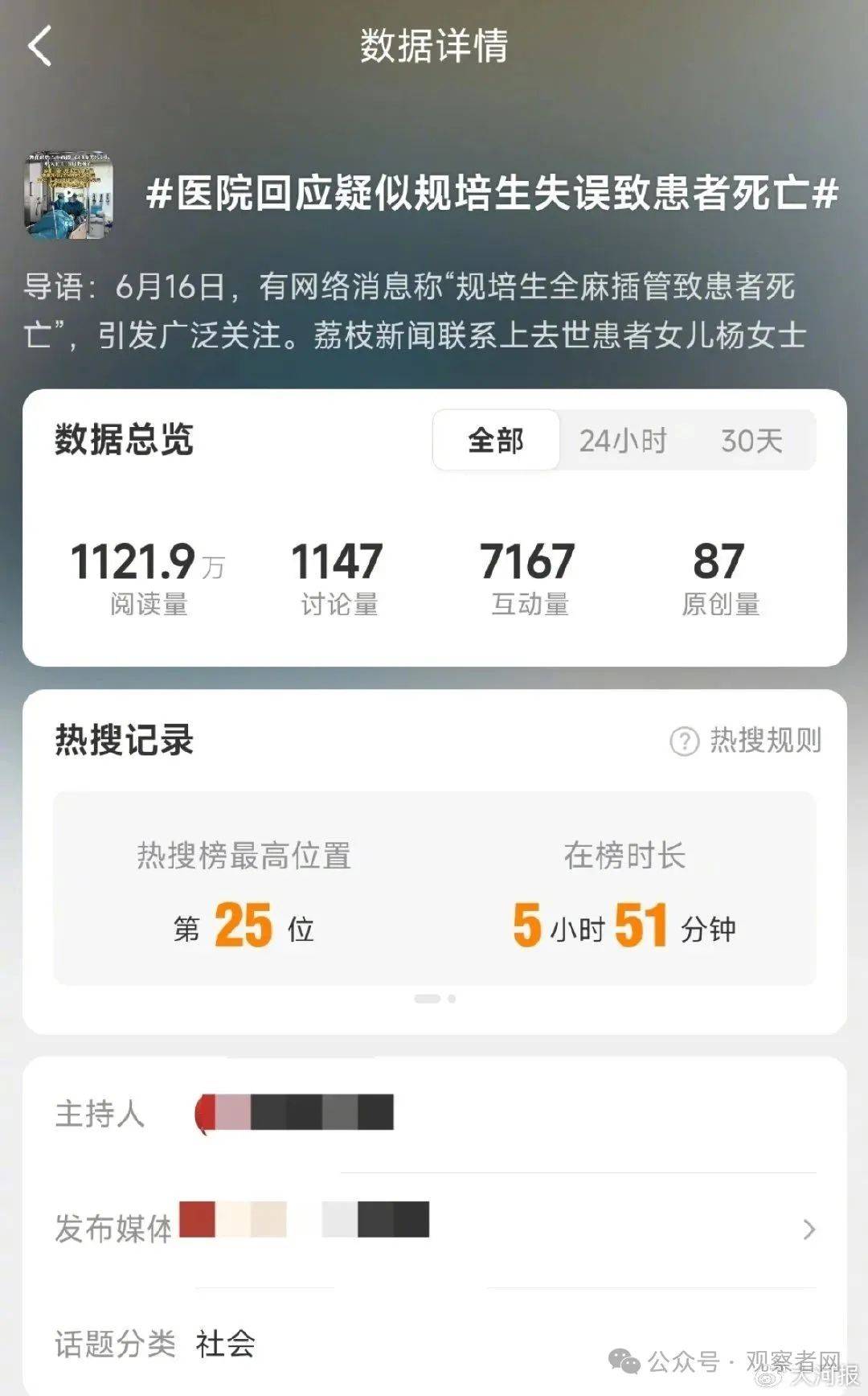
Task: Open the 热搜规则 help link
Action: [x=745, y=740]
